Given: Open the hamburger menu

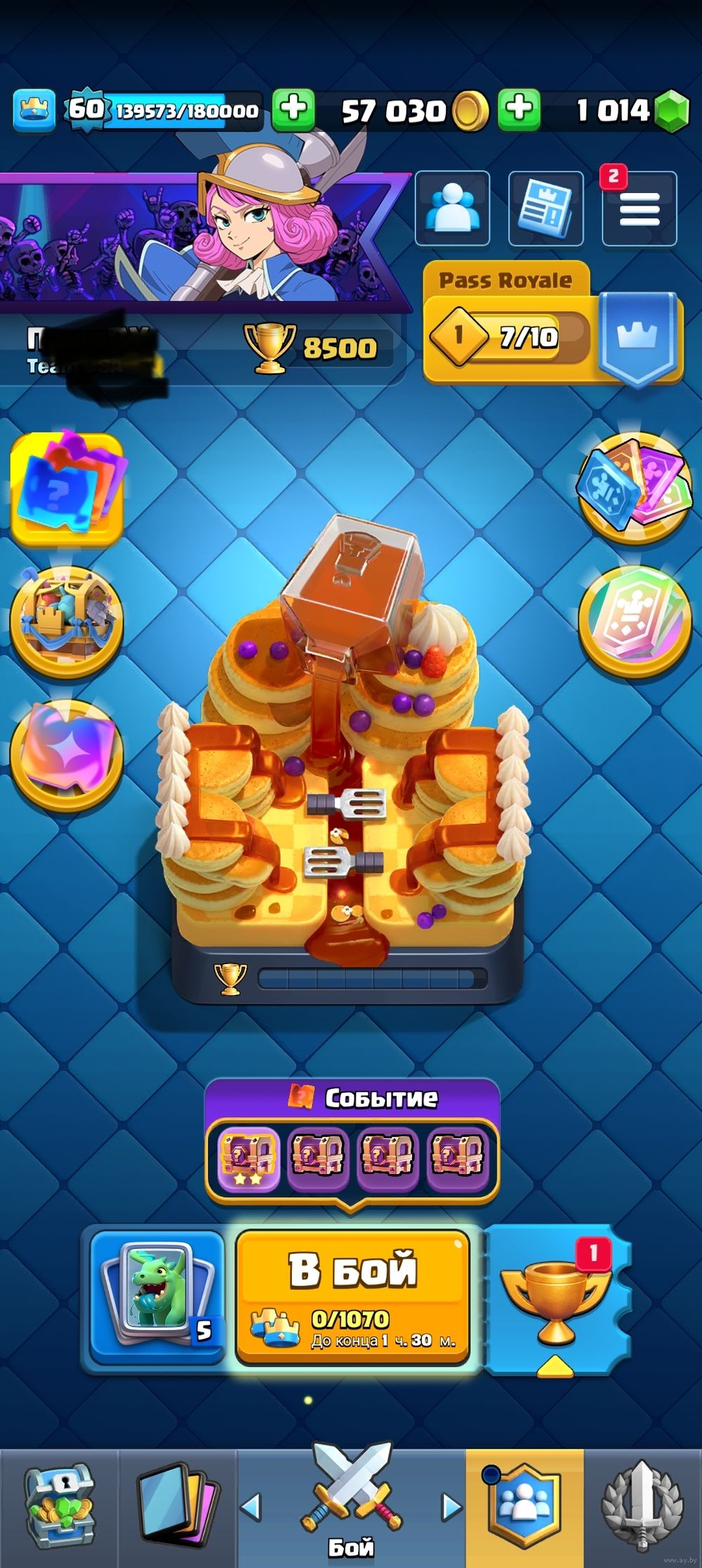Looking at the screenshot, I should pyautogui.click(x=640, y=210).
